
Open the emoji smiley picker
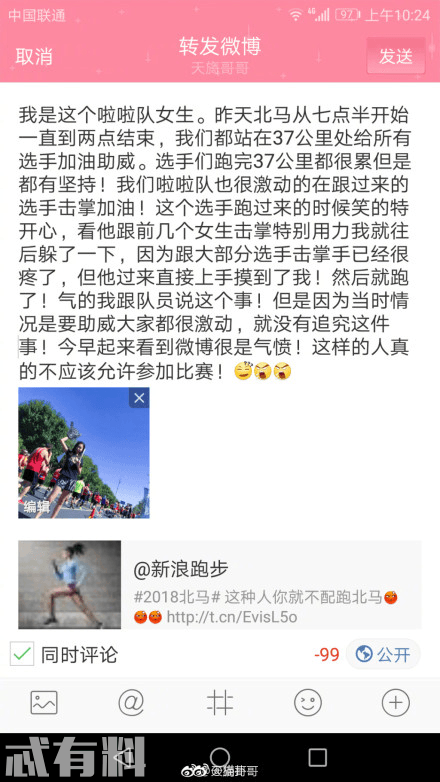(308, 703)
